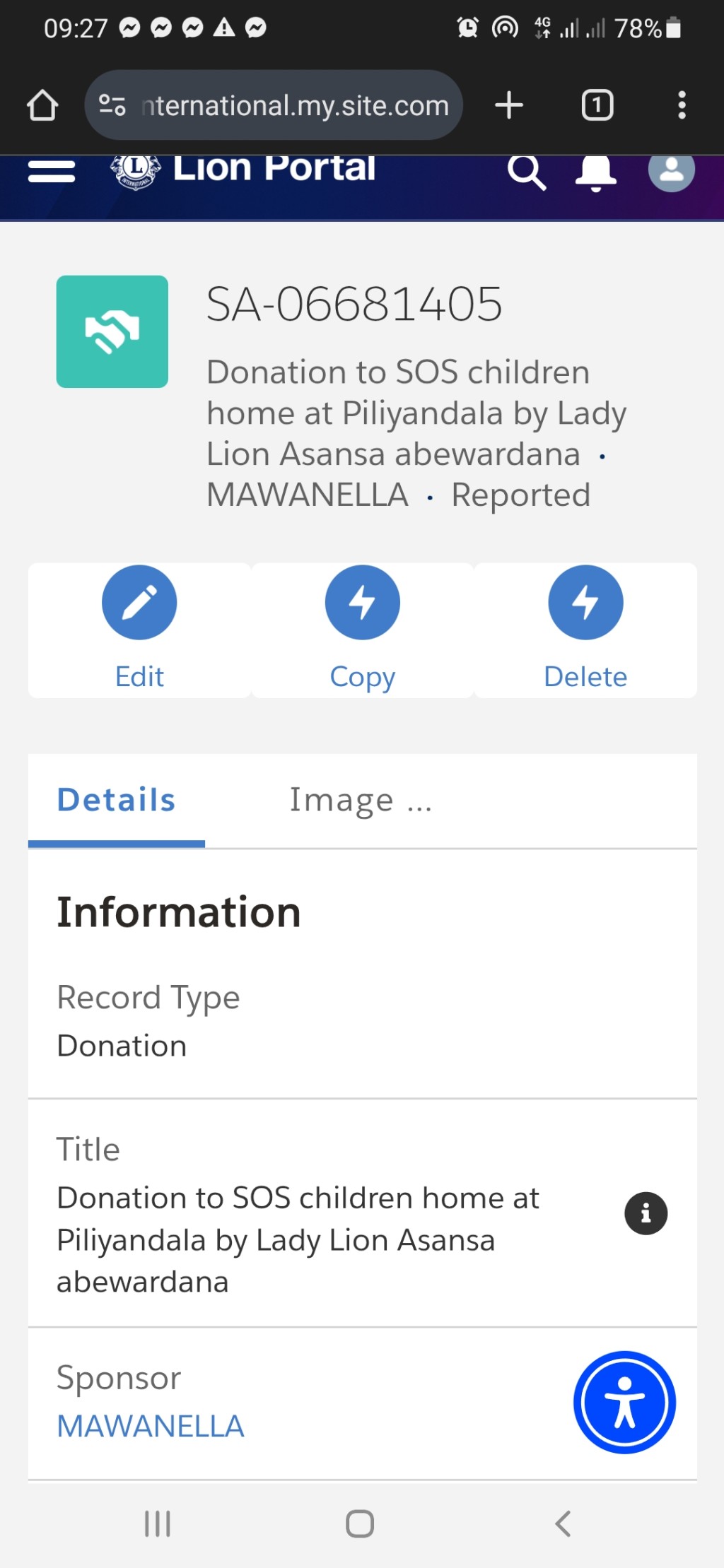This screenshot has width=724, height=1568.
Task: Open the browser overflow menu
Action: point(682,105)
